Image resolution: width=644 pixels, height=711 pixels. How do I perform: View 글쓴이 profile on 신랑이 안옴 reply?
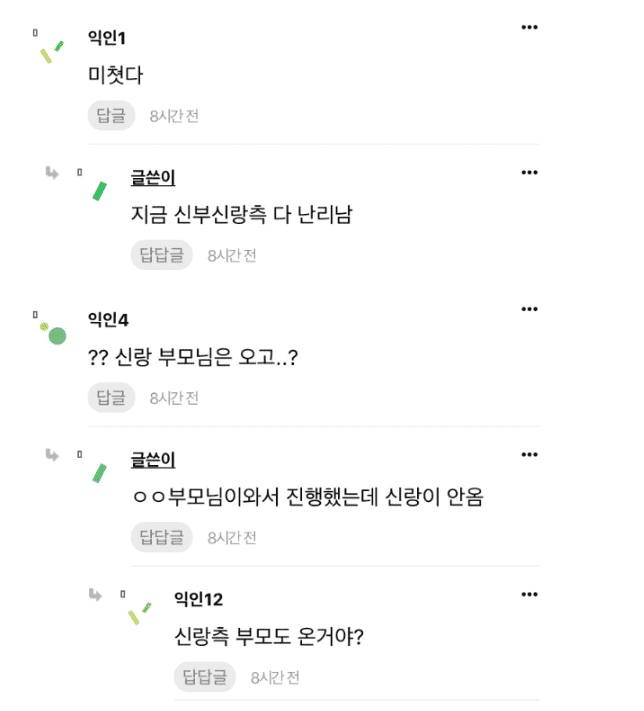(x=153, y=460)
